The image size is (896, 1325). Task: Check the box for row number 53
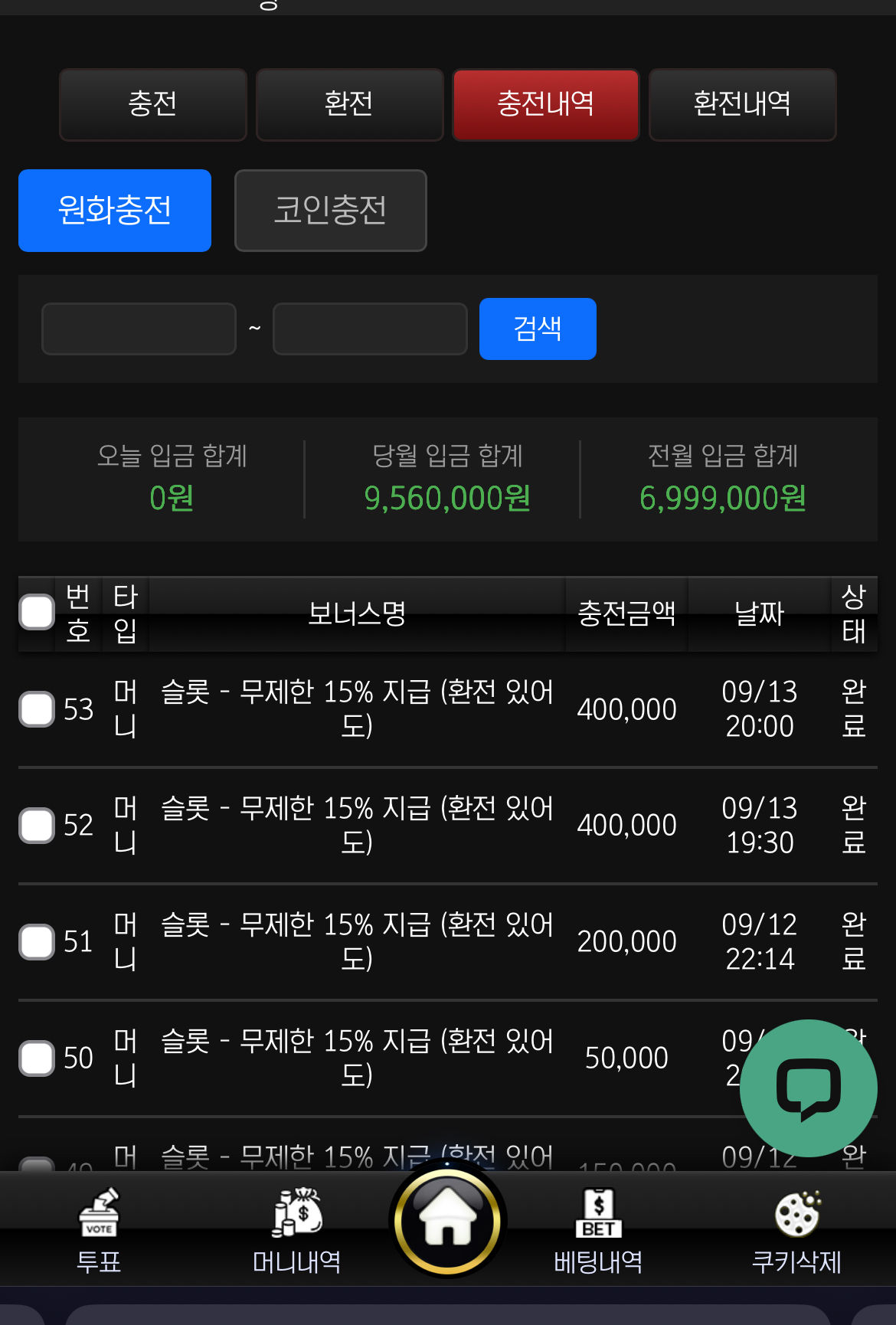click(x=37, y=709)
